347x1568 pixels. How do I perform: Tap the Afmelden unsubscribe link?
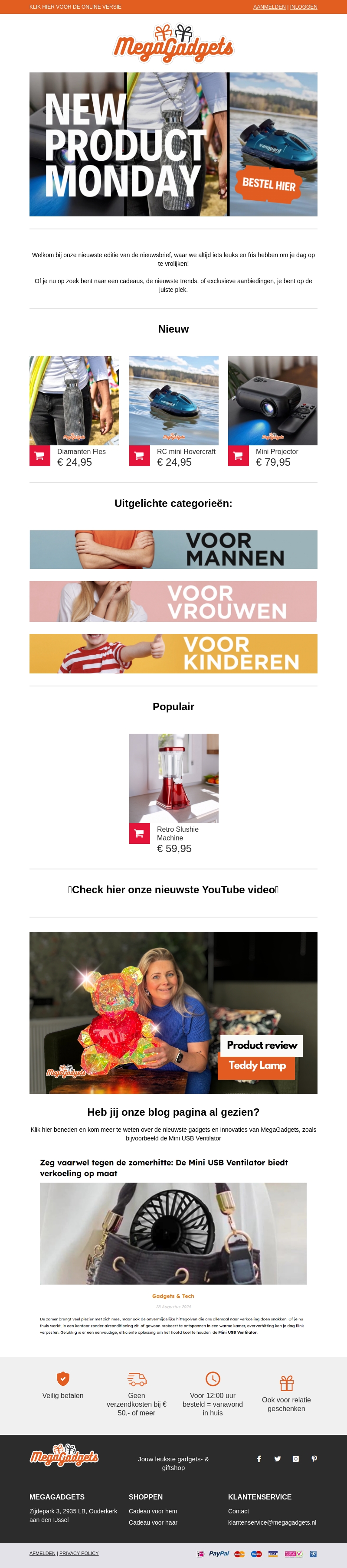click(42, 1553)
